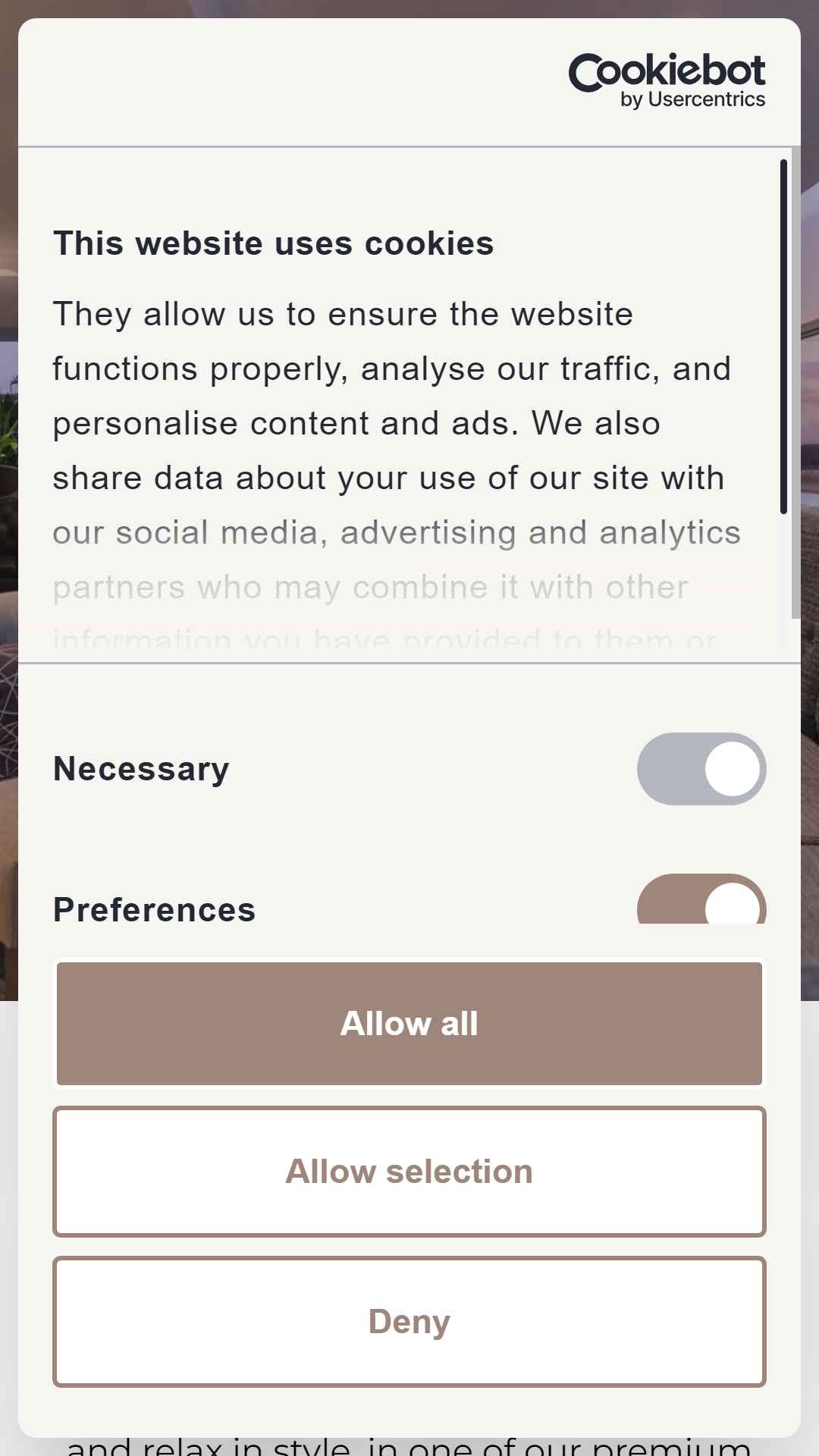Deny all cookies
The image size is (819, 1456).
(x=409, y=1322)
